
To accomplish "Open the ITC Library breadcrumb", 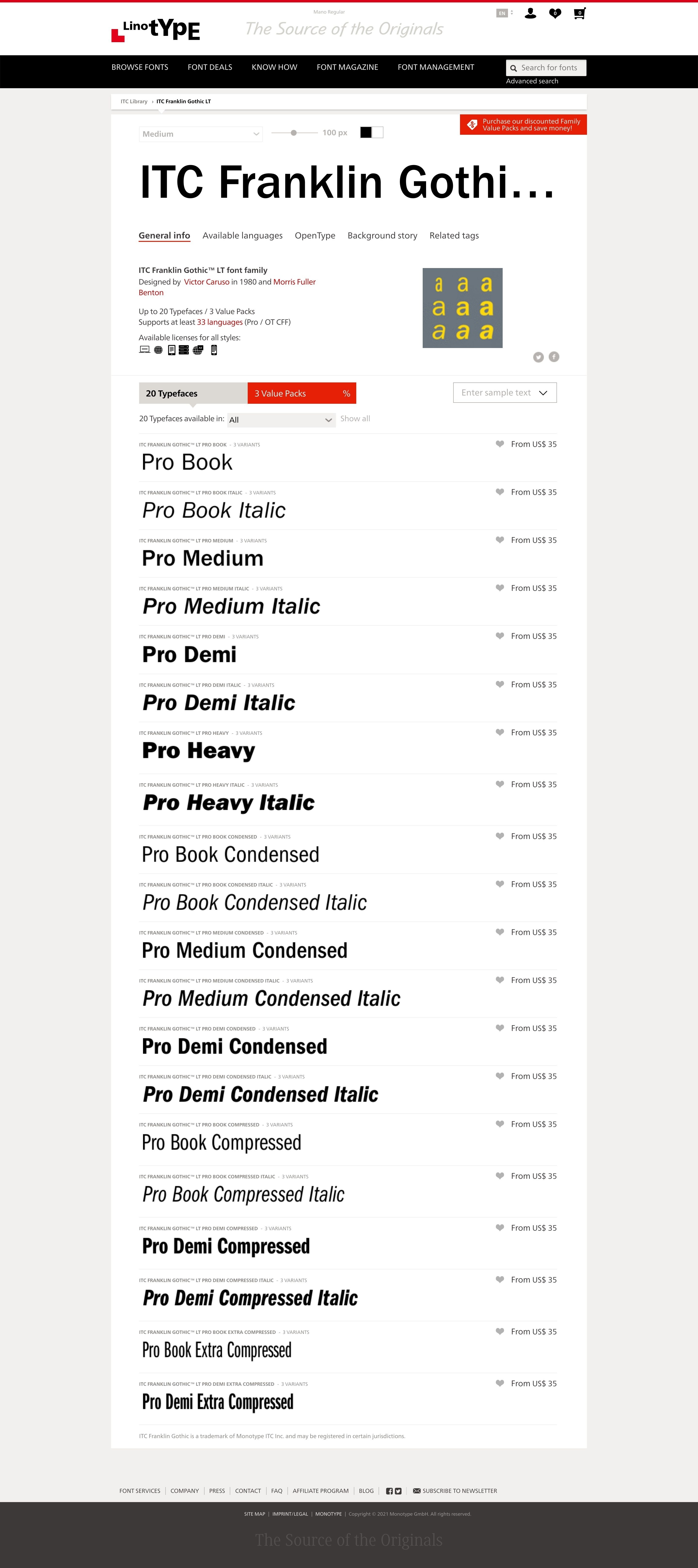I will (x=134, y=102).
